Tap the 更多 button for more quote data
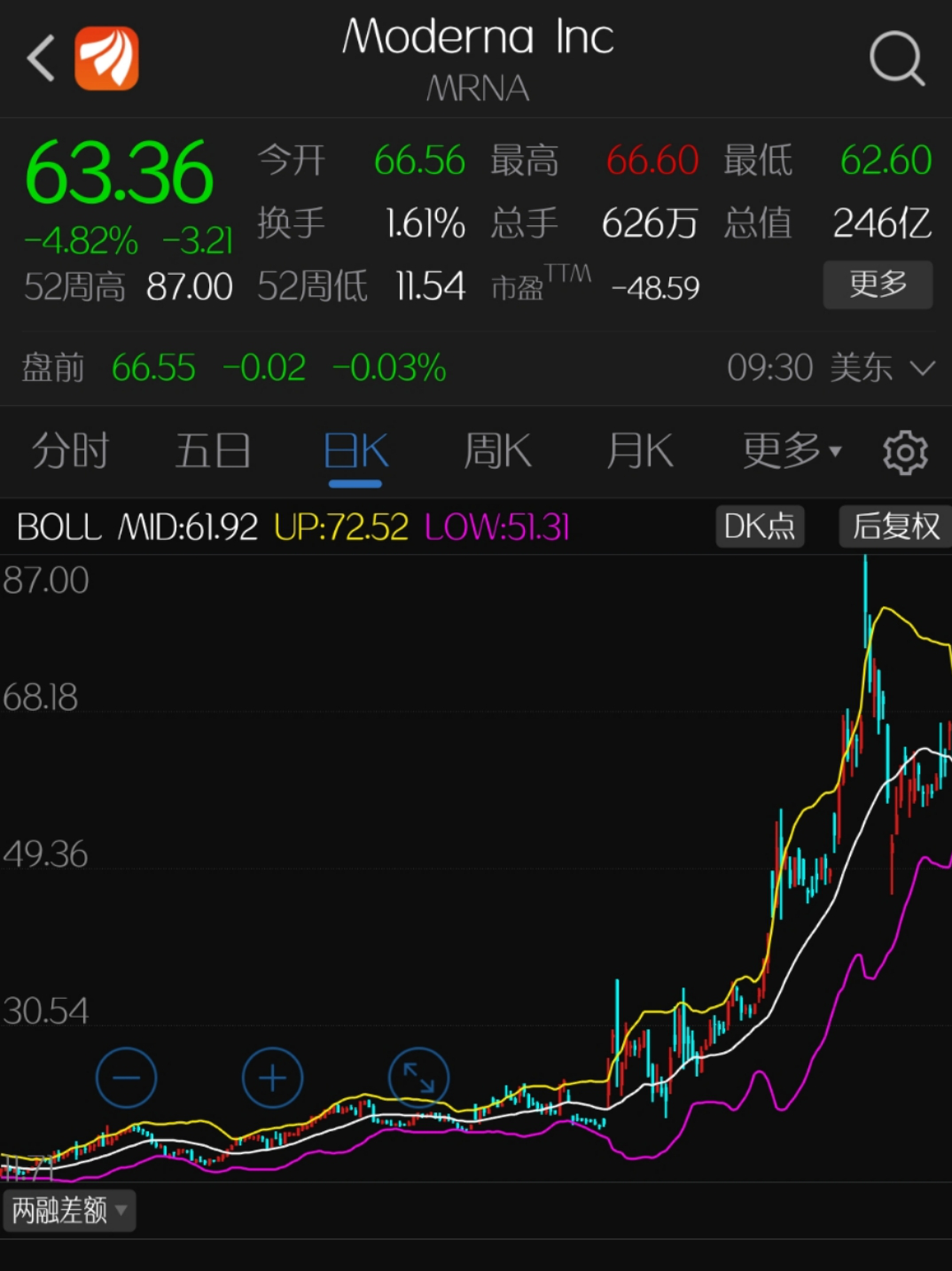Image resolution: width=952 pixels, height=1271 pixels. pos(878,285)
